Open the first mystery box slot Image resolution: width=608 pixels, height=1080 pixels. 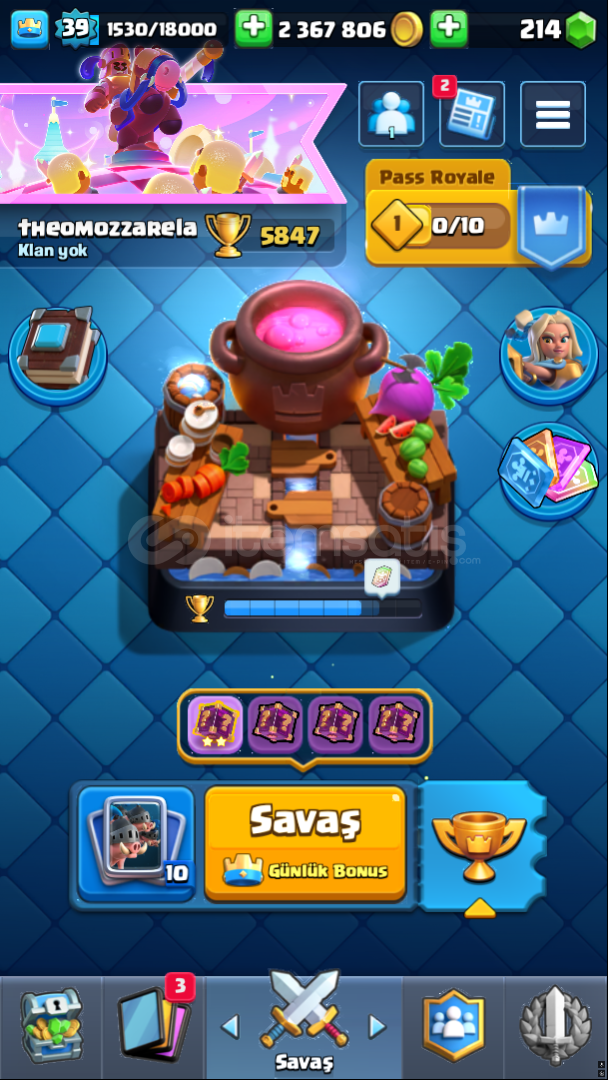[215, 725]
